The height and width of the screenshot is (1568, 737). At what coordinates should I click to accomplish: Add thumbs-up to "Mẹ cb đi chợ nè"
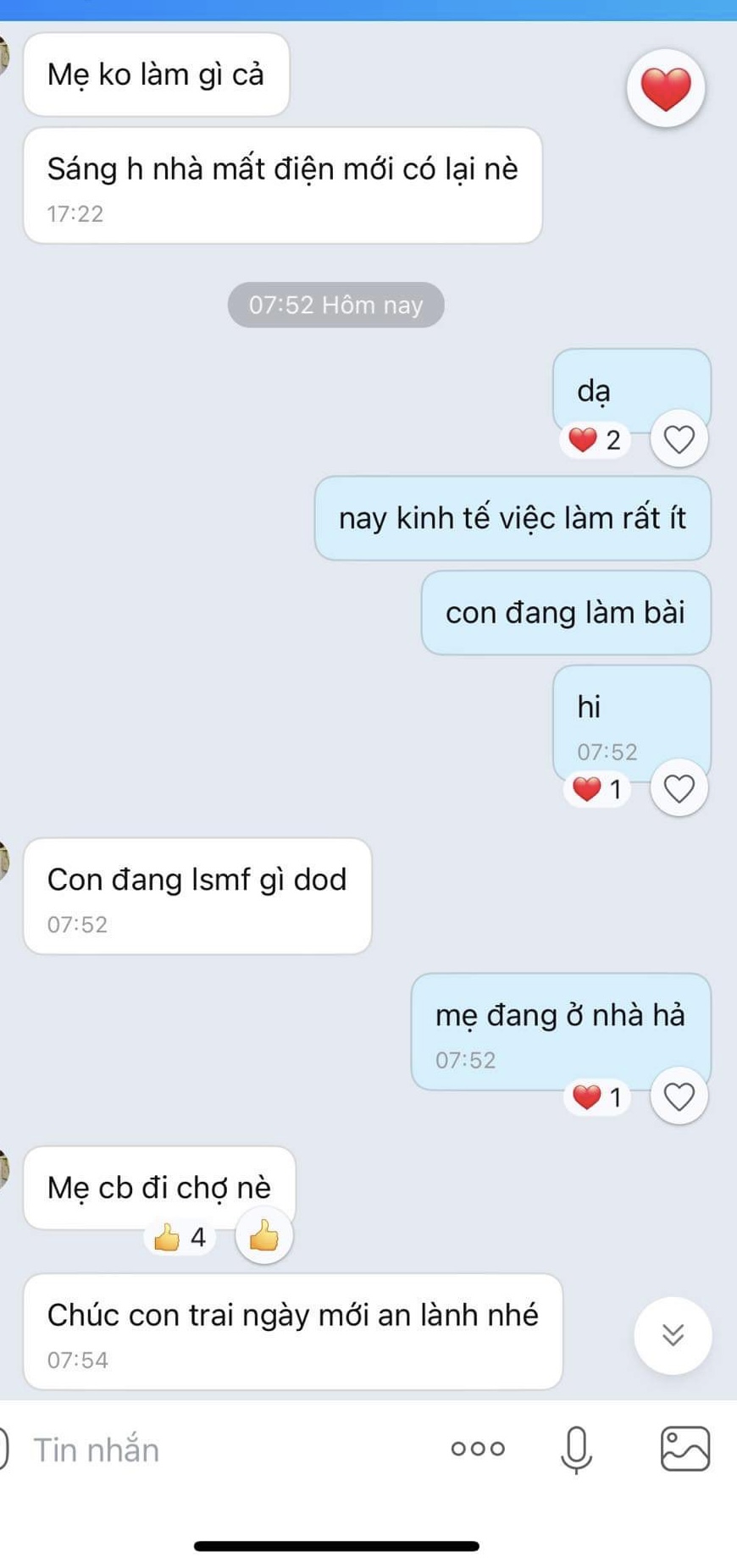click(x=263, y=1236)
